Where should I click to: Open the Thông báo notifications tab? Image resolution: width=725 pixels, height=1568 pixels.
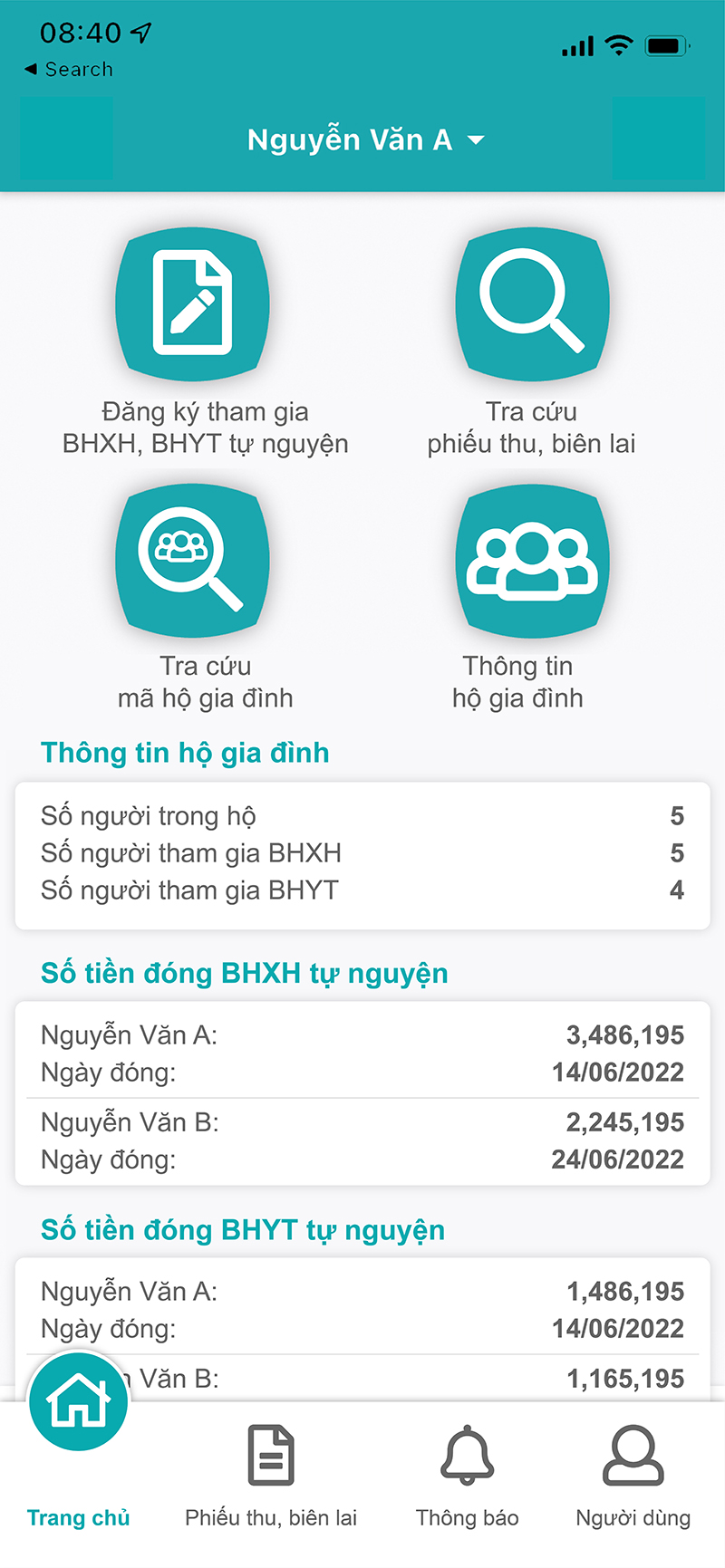click(467, 1477)
